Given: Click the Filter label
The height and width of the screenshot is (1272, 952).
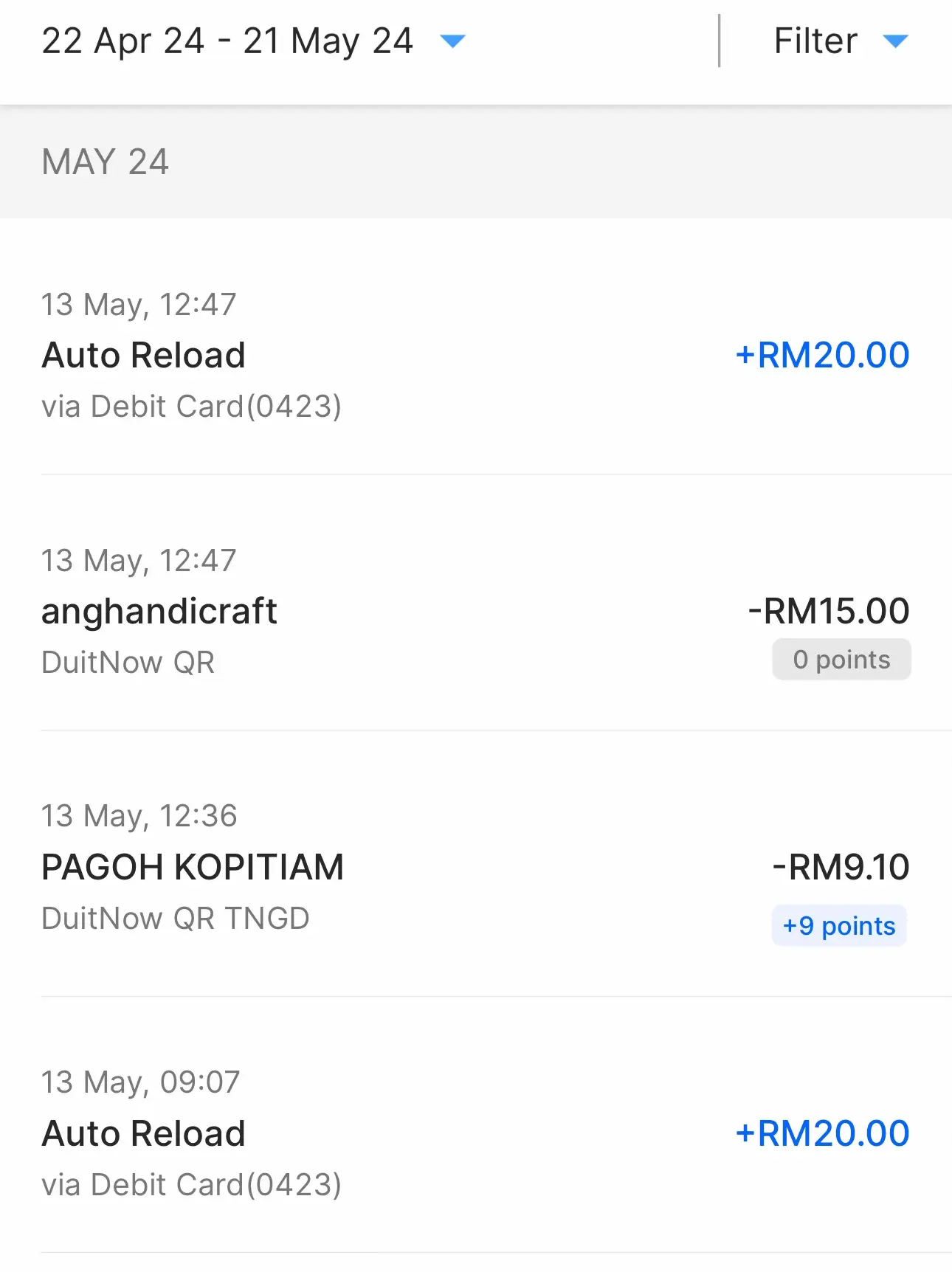Looking at the screenshot, I should click(x=814, y=41).
